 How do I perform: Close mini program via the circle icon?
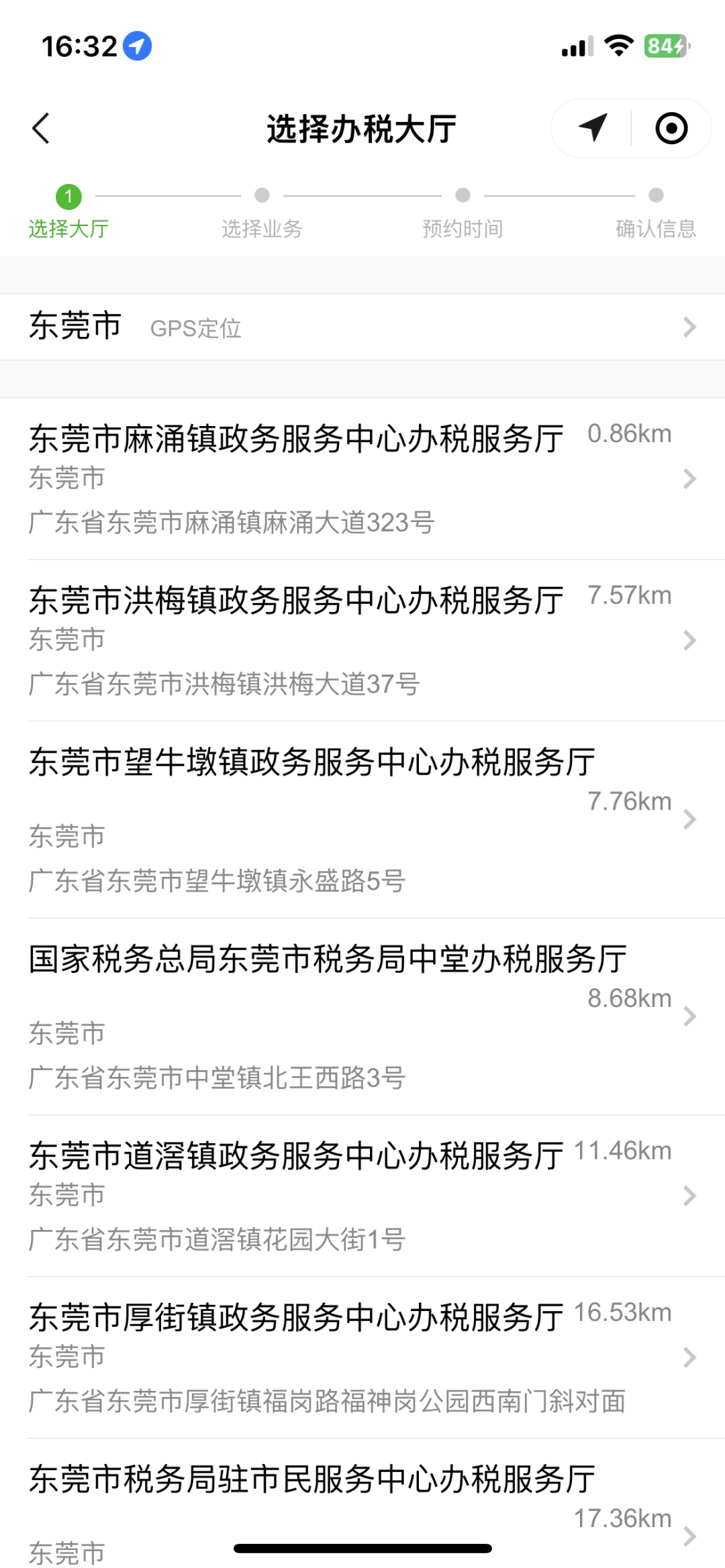pyautogui.click(x=671, y=128)
